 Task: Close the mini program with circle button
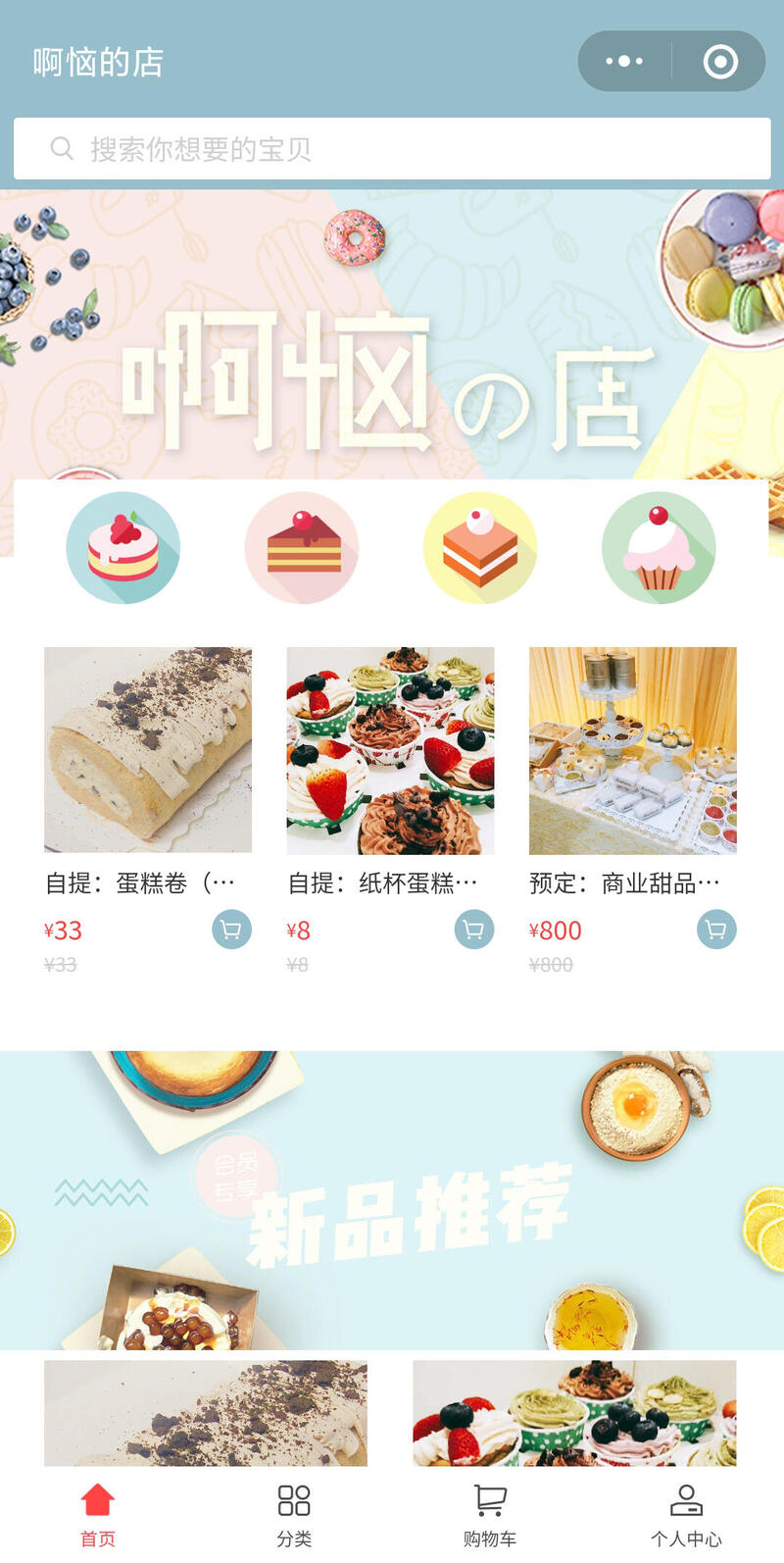coord(720,62)
